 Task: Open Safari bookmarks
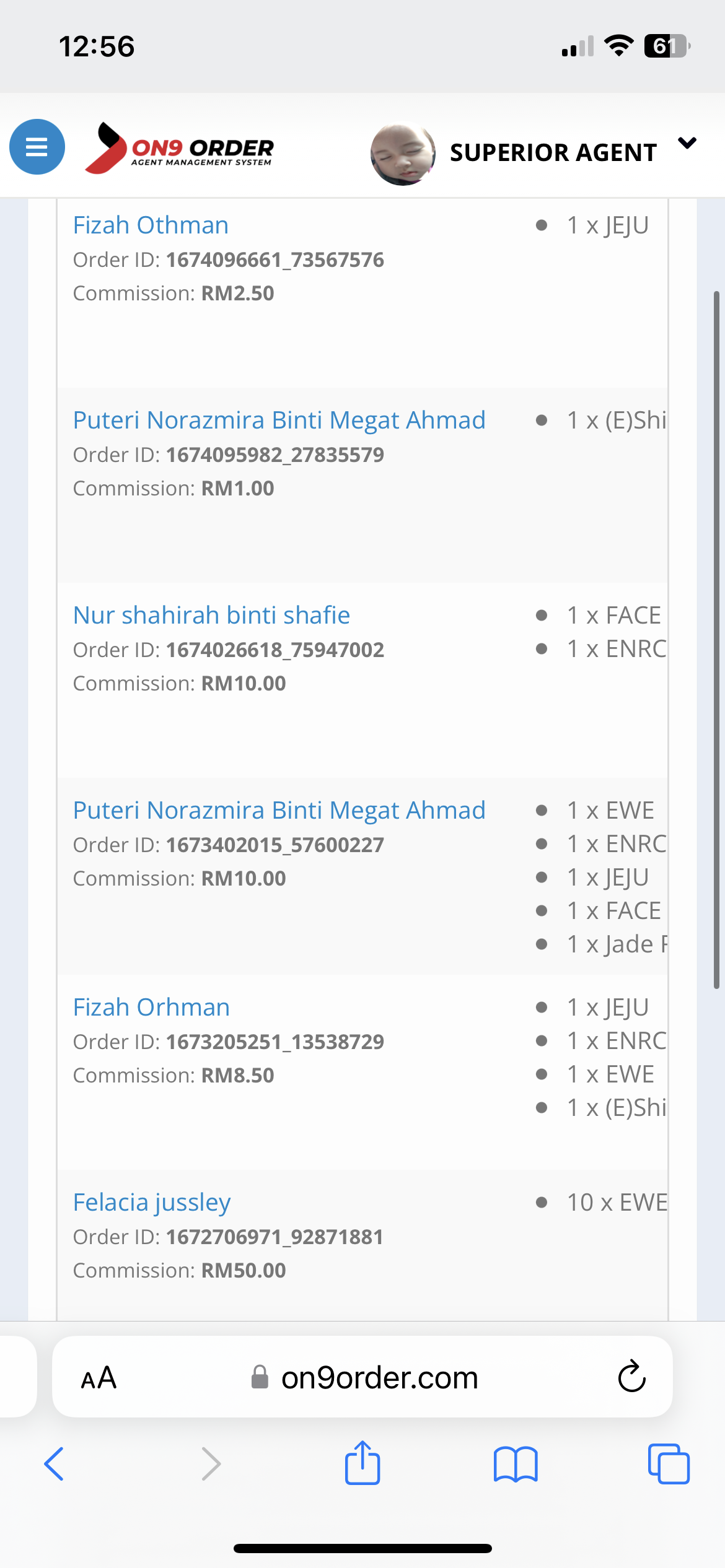pyautogui.click(x=516, y=1465)
